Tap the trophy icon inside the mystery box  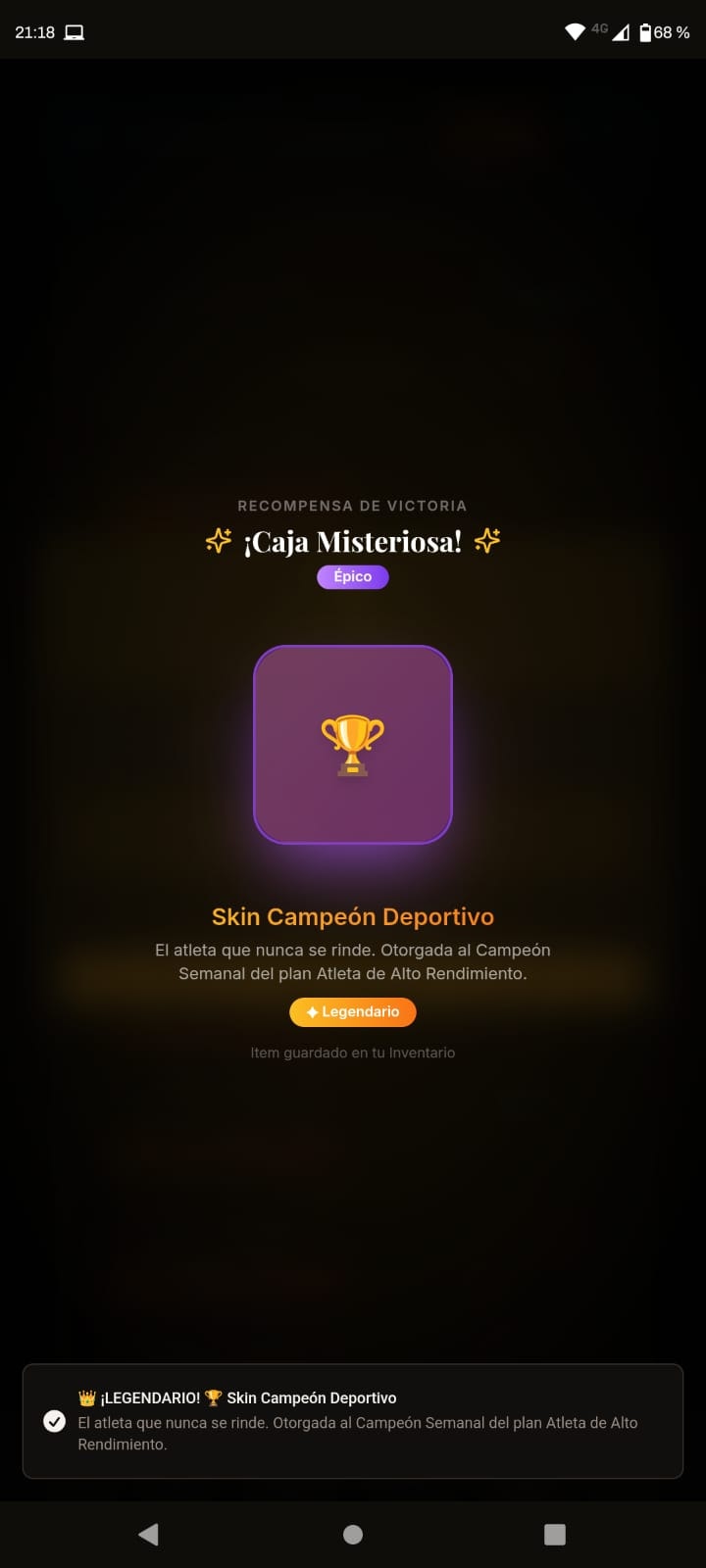coord(353,745)
